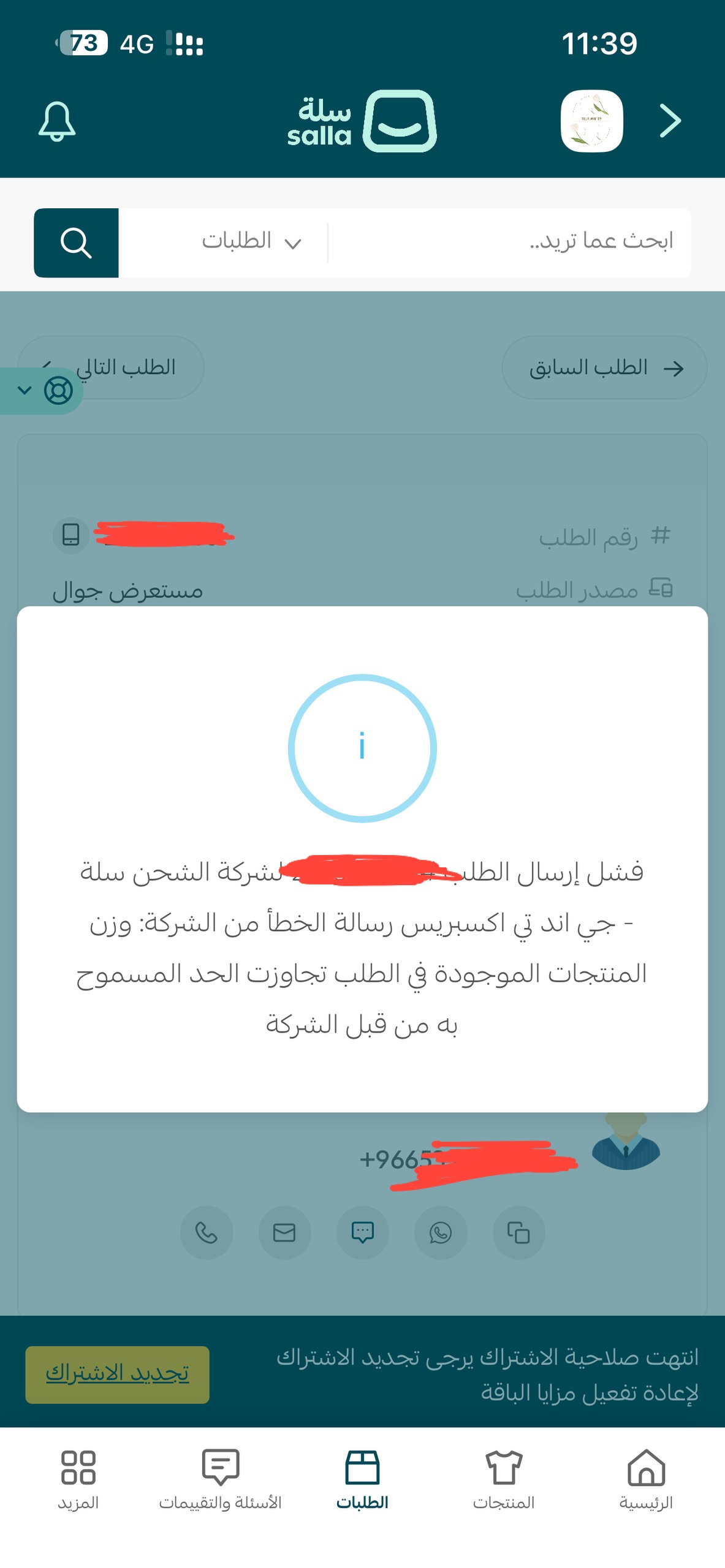Switch to the الأسئلة والتقييمات tab
Screen dimensions: 725x1568
point(220,1478)
